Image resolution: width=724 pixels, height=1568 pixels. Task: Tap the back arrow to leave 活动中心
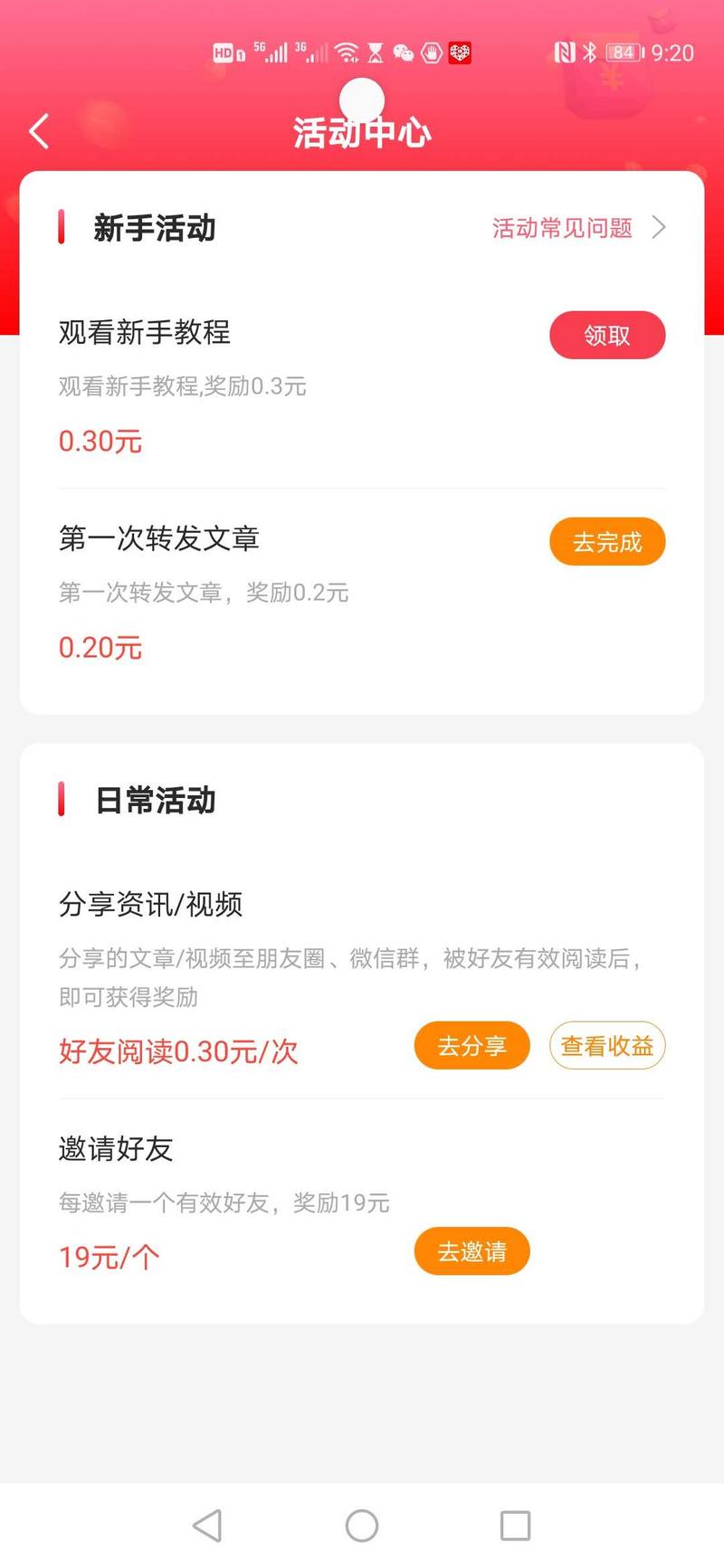[38, 131]
